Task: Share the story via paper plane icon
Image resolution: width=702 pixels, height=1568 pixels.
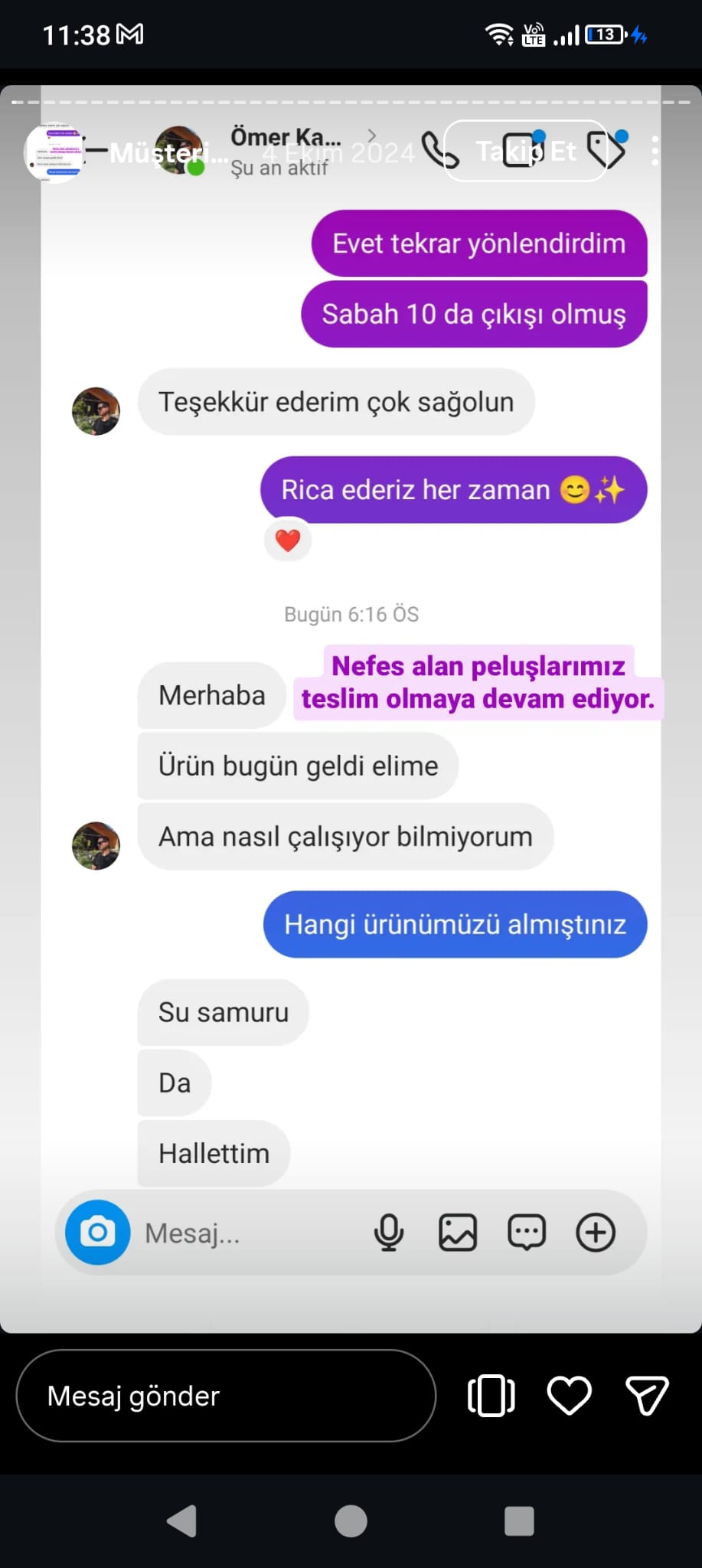Action: [x=647, y=1396]
